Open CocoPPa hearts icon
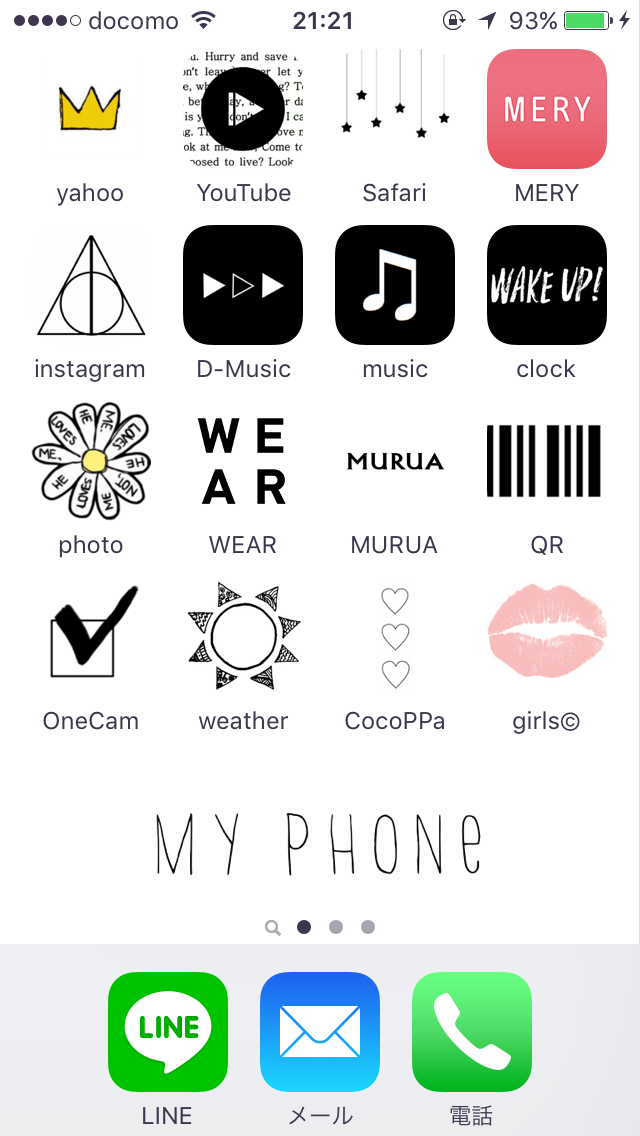 coord(394,637)
